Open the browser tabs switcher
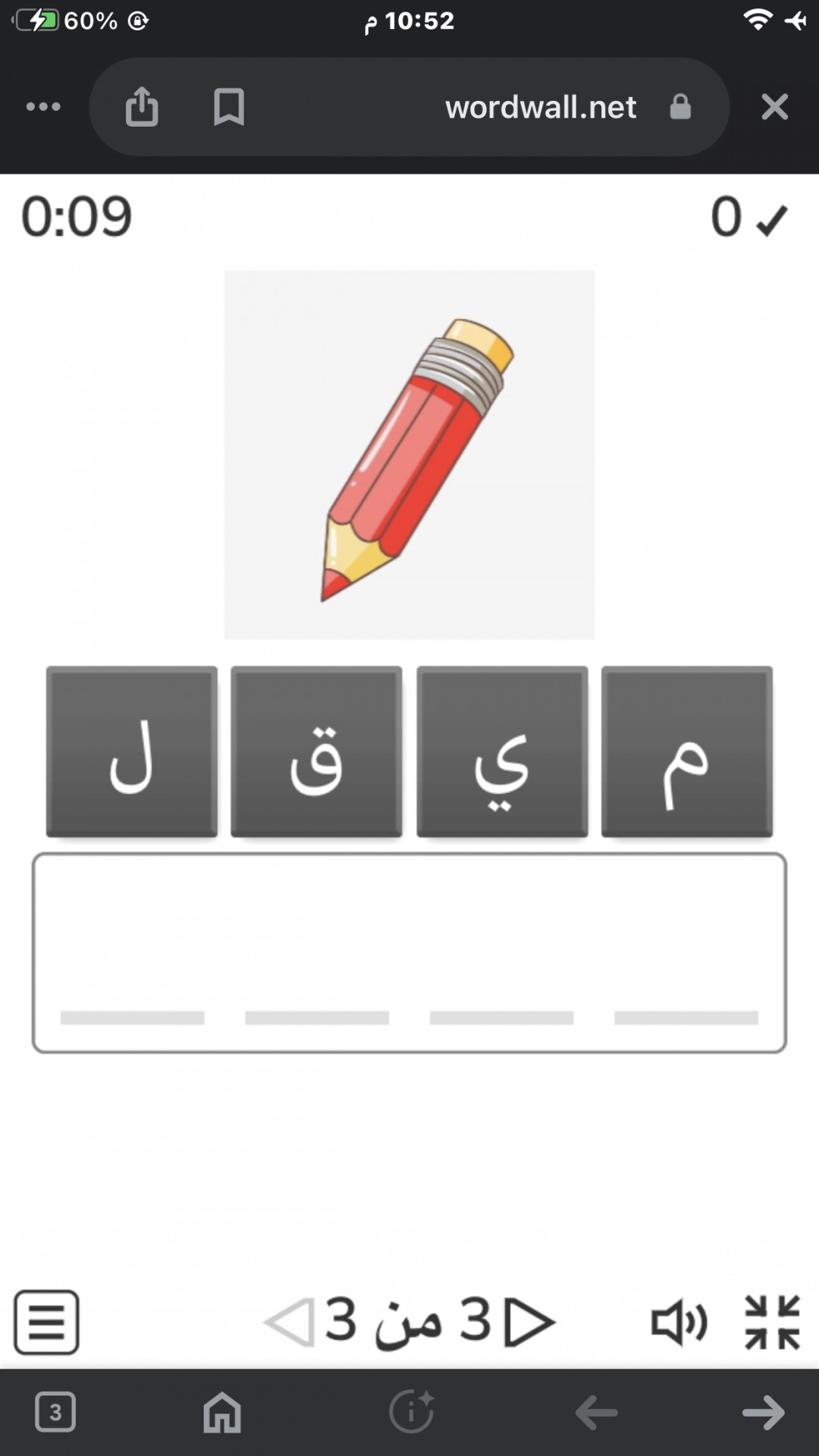819x1456 pixels. tap(55, 1412)
